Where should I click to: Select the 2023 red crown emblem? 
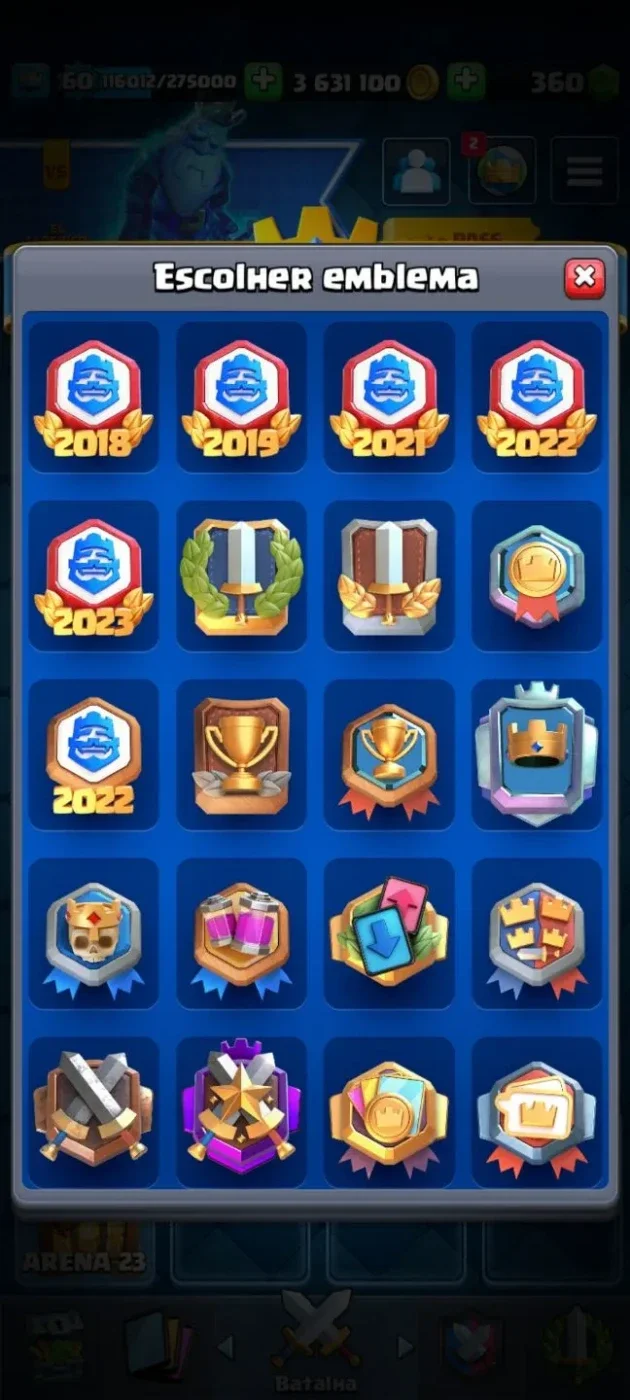click(x=93, y=576)
